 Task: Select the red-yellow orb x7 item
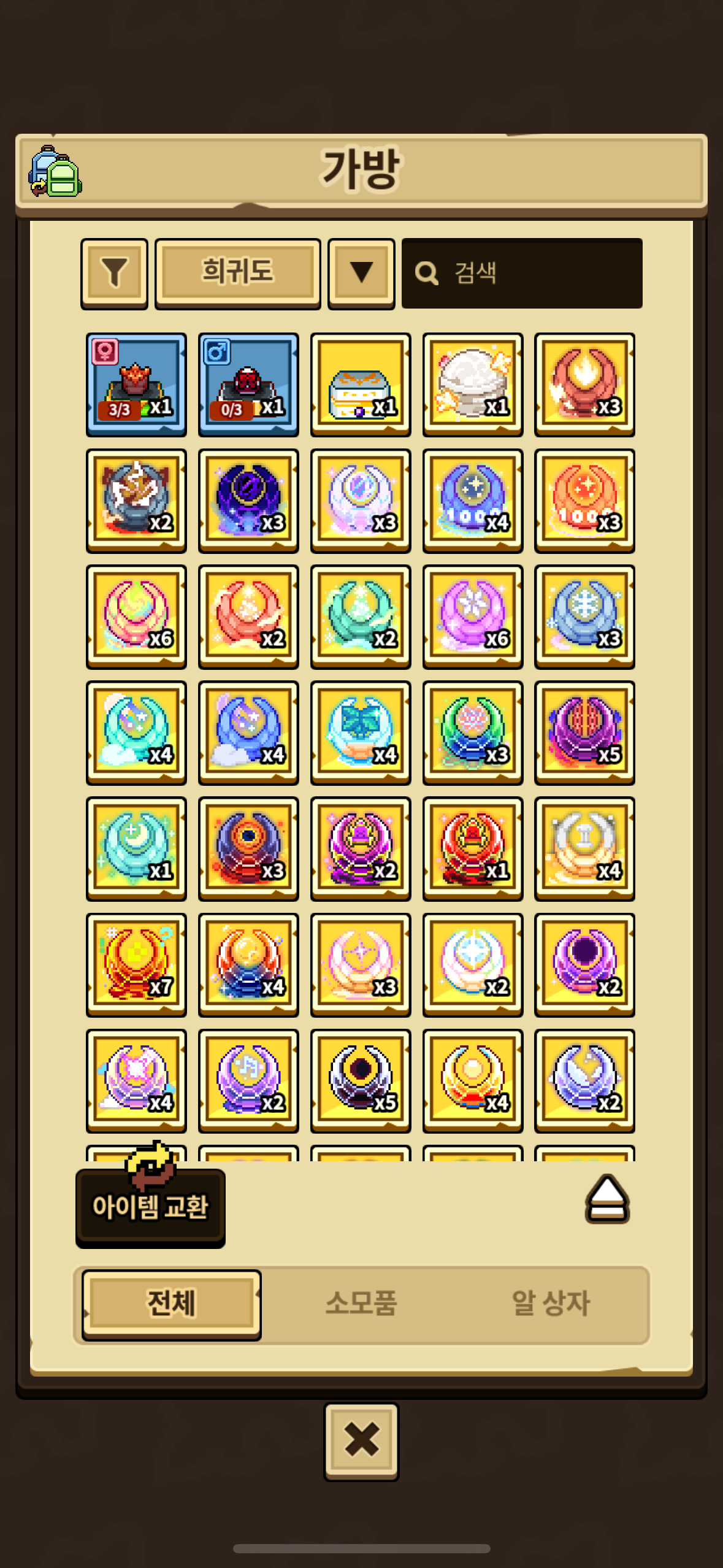[x=136, y=965]
